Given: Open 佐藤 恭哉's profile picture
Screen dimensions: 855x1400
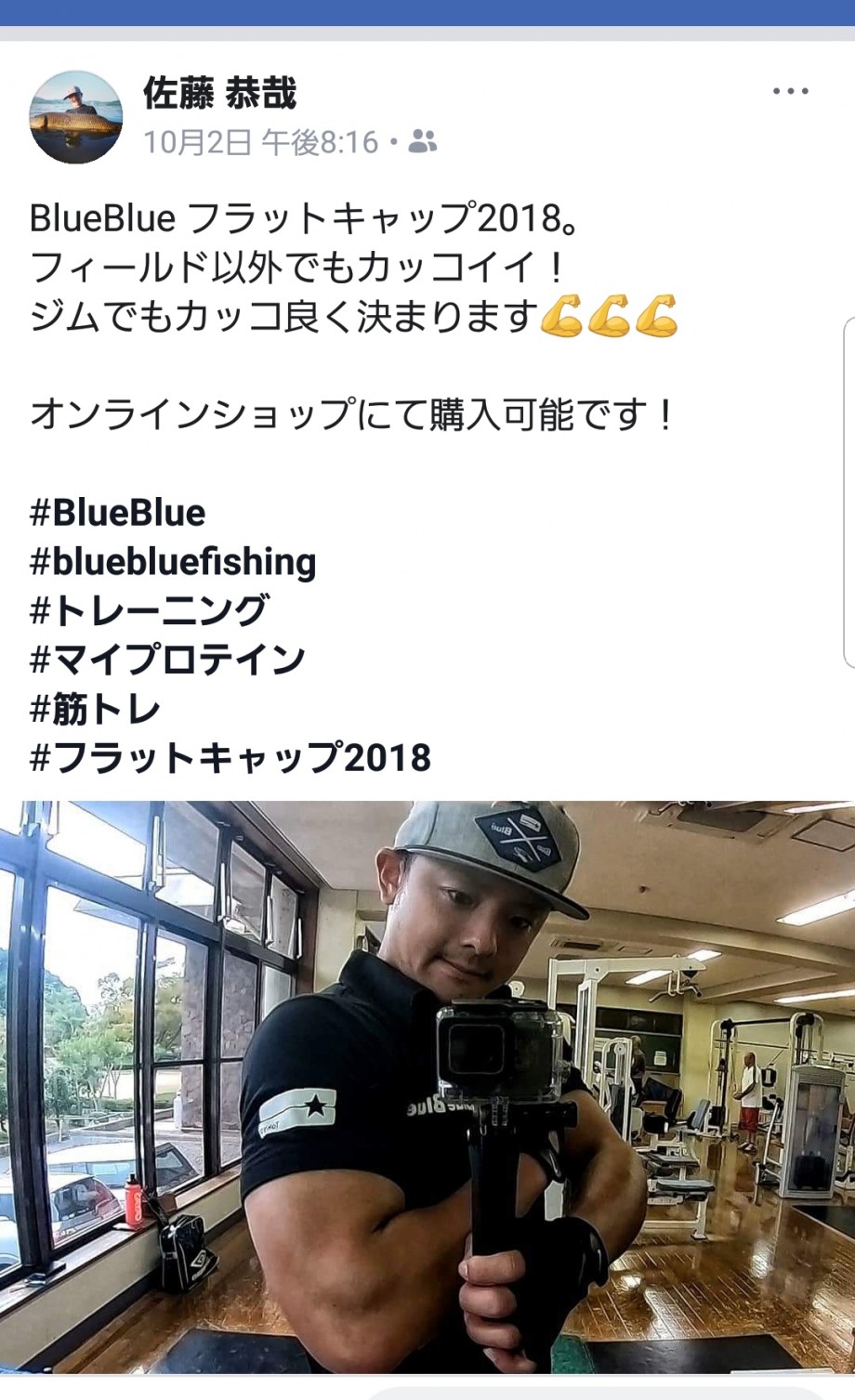Looking at the screenshot, I should click(76, 117).
